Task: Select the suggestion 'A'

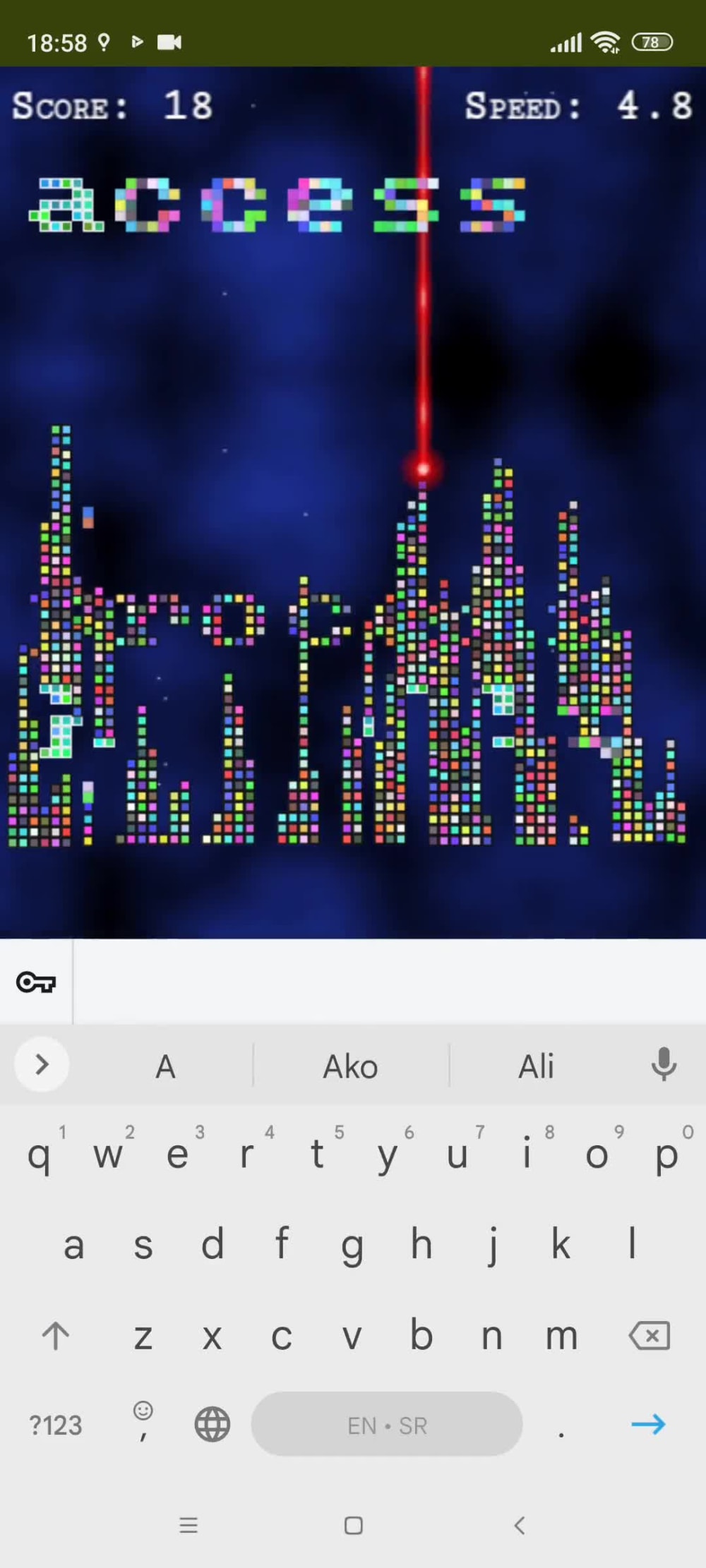Action: tap(164, 1066)
